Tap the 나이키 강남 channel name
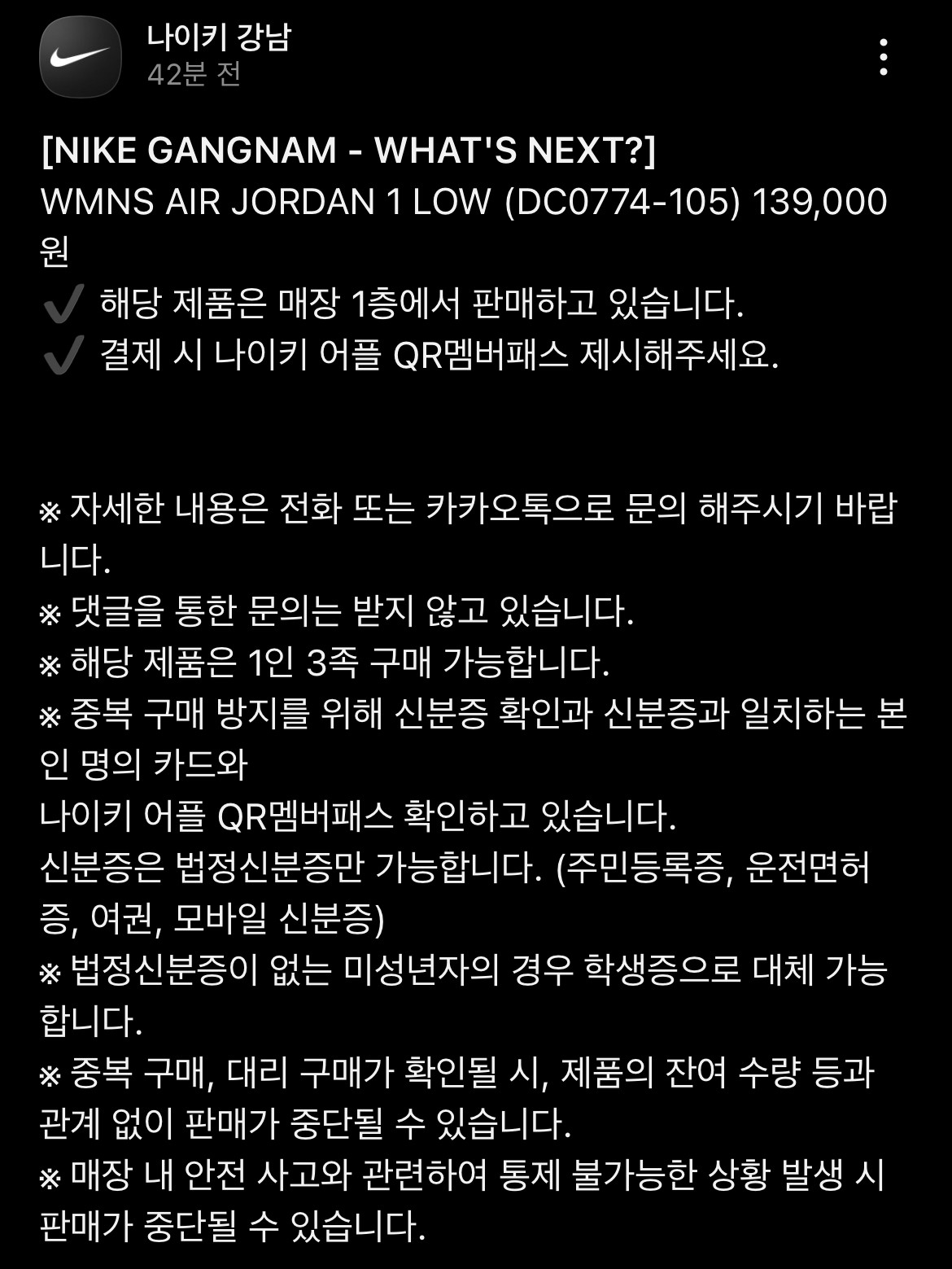 pos(218,37)
